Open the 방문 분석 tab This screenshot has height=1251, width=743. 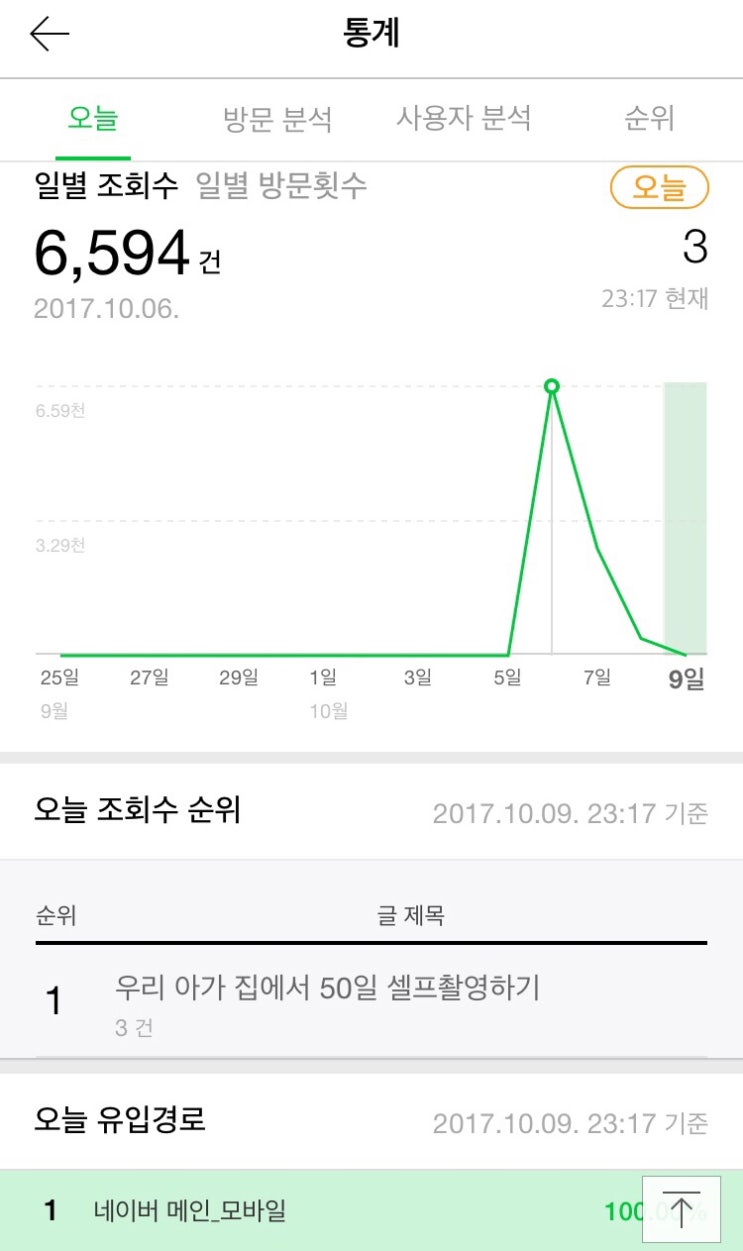pyautogui.click(x=277, y=120)
